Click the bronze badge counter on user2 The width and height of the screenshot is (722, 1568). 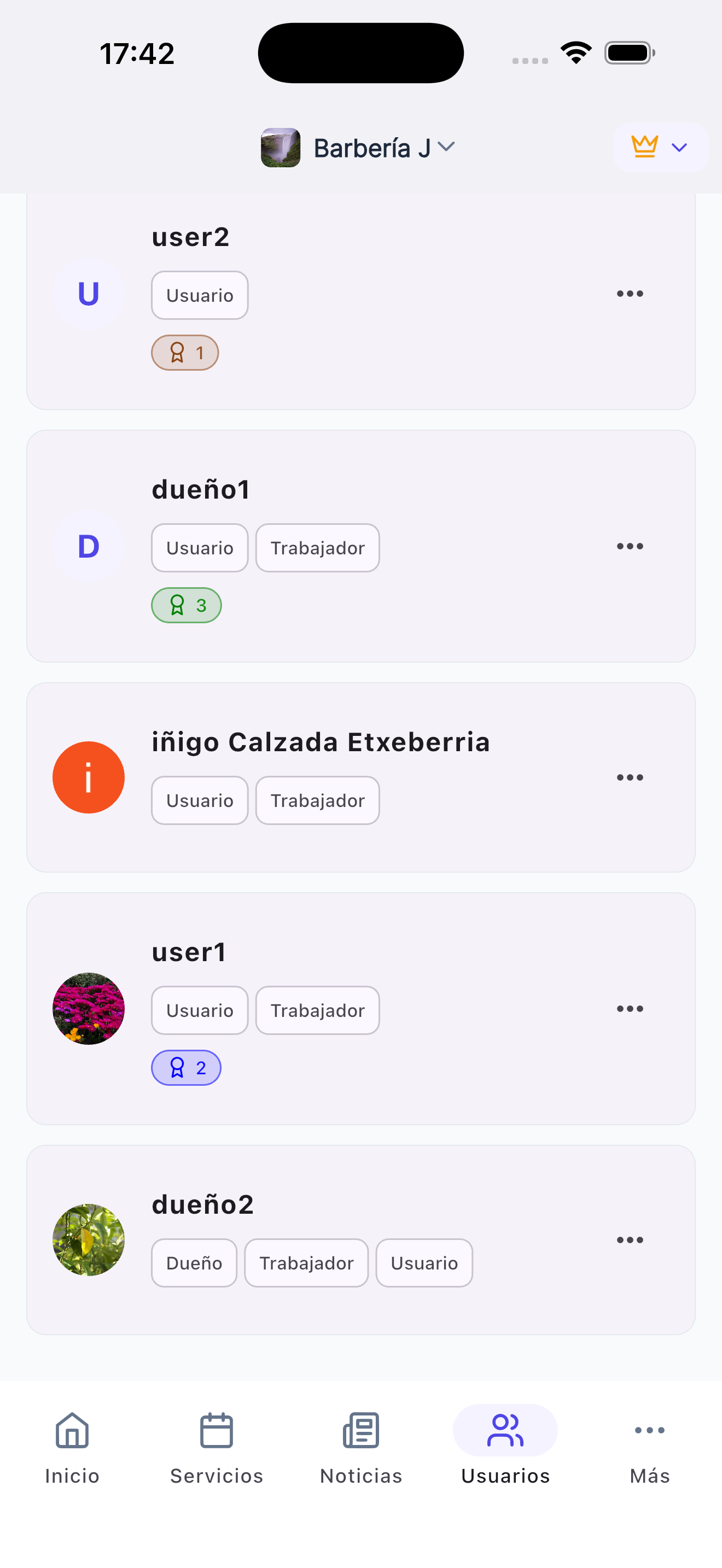pos(185,352)
